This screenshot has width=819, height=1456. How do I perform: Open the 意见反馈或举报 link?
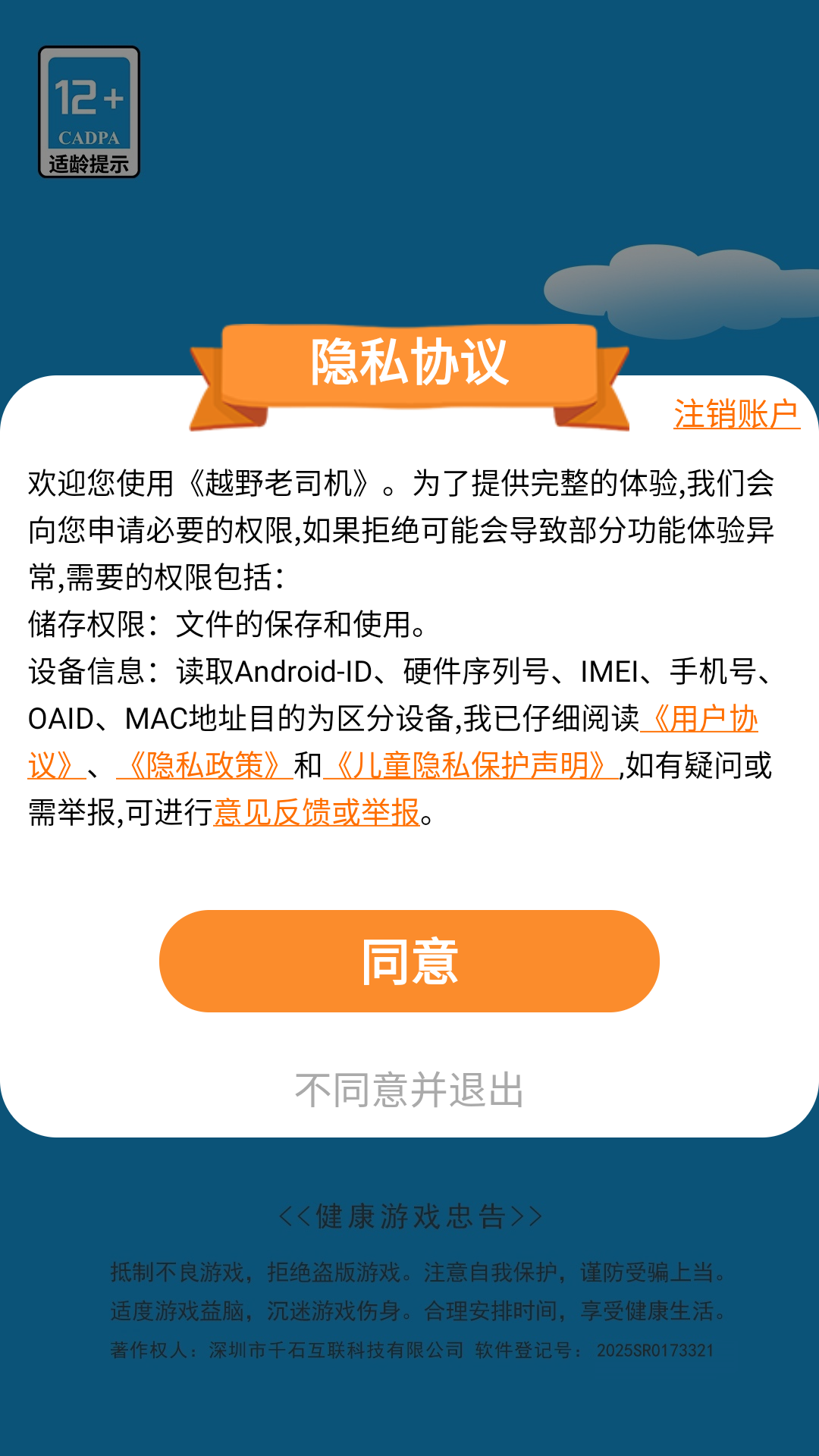click(316, 813)
